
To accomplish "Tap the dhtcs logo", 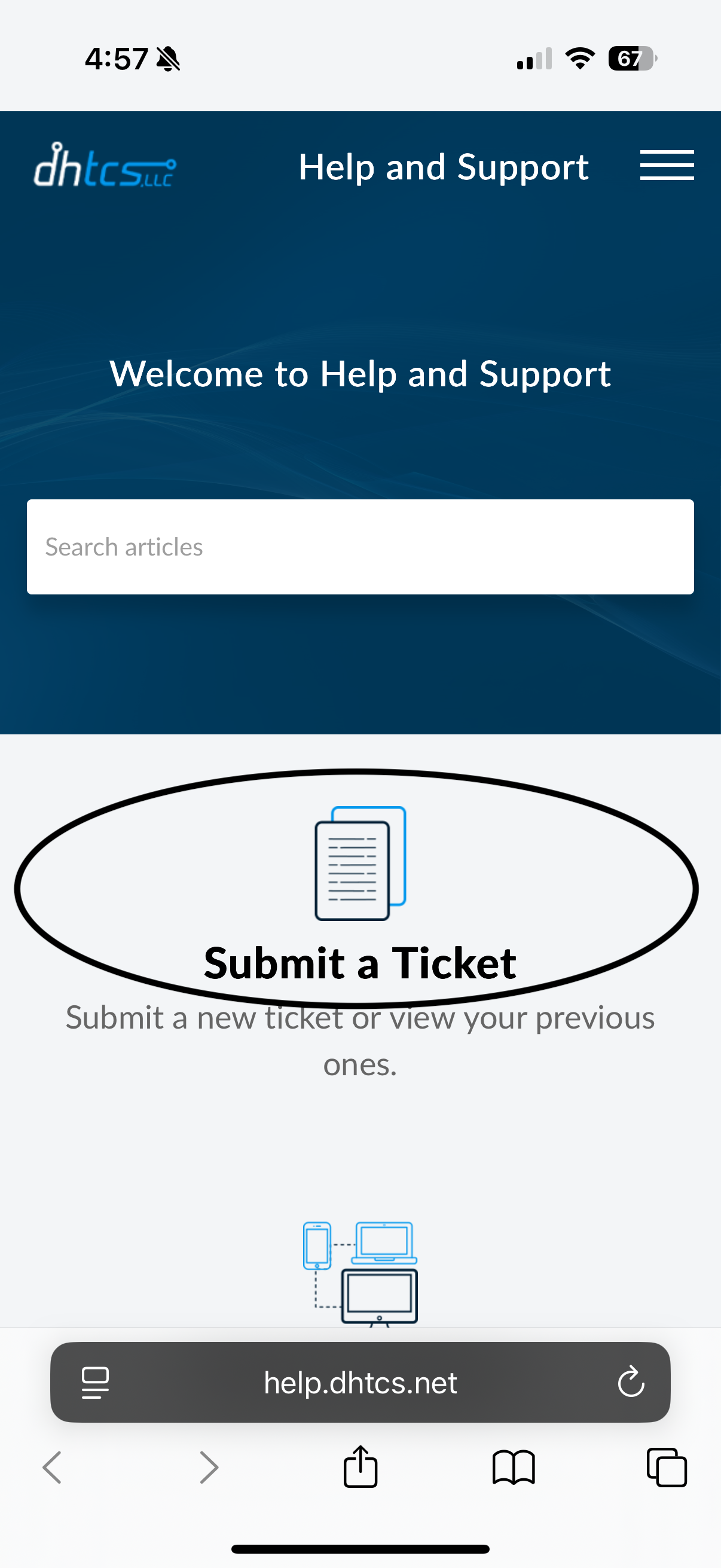I will 105,166.
